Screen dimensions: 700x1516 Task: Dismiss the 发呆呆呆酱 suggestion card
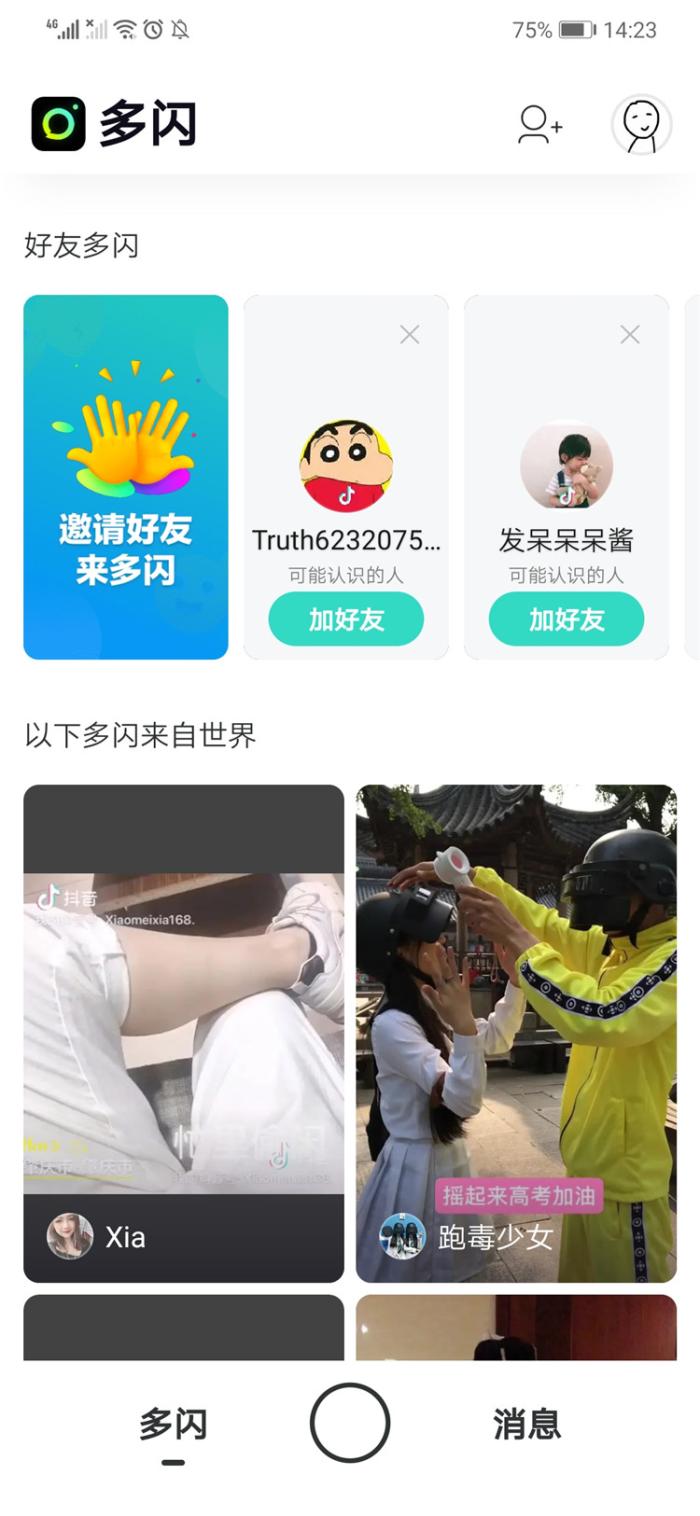pyautogui.click(x=630, y=335)
